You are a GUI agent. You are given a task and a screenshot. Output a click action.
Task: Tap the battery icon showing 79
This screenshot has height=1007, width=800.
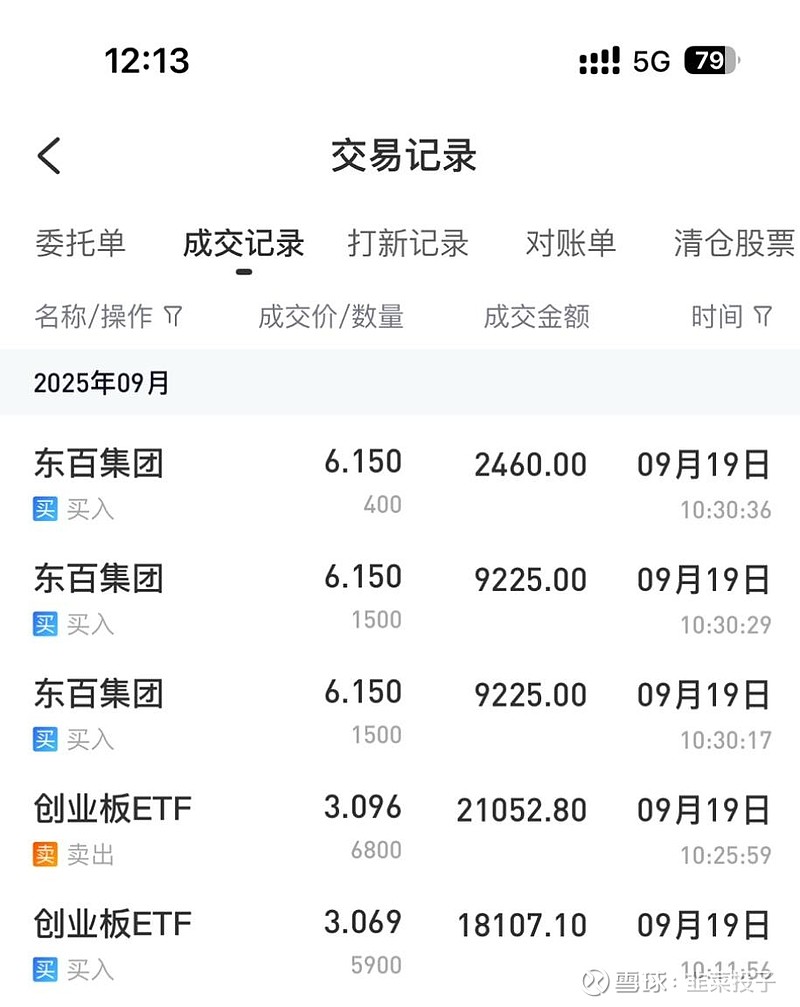pos(710,60)
